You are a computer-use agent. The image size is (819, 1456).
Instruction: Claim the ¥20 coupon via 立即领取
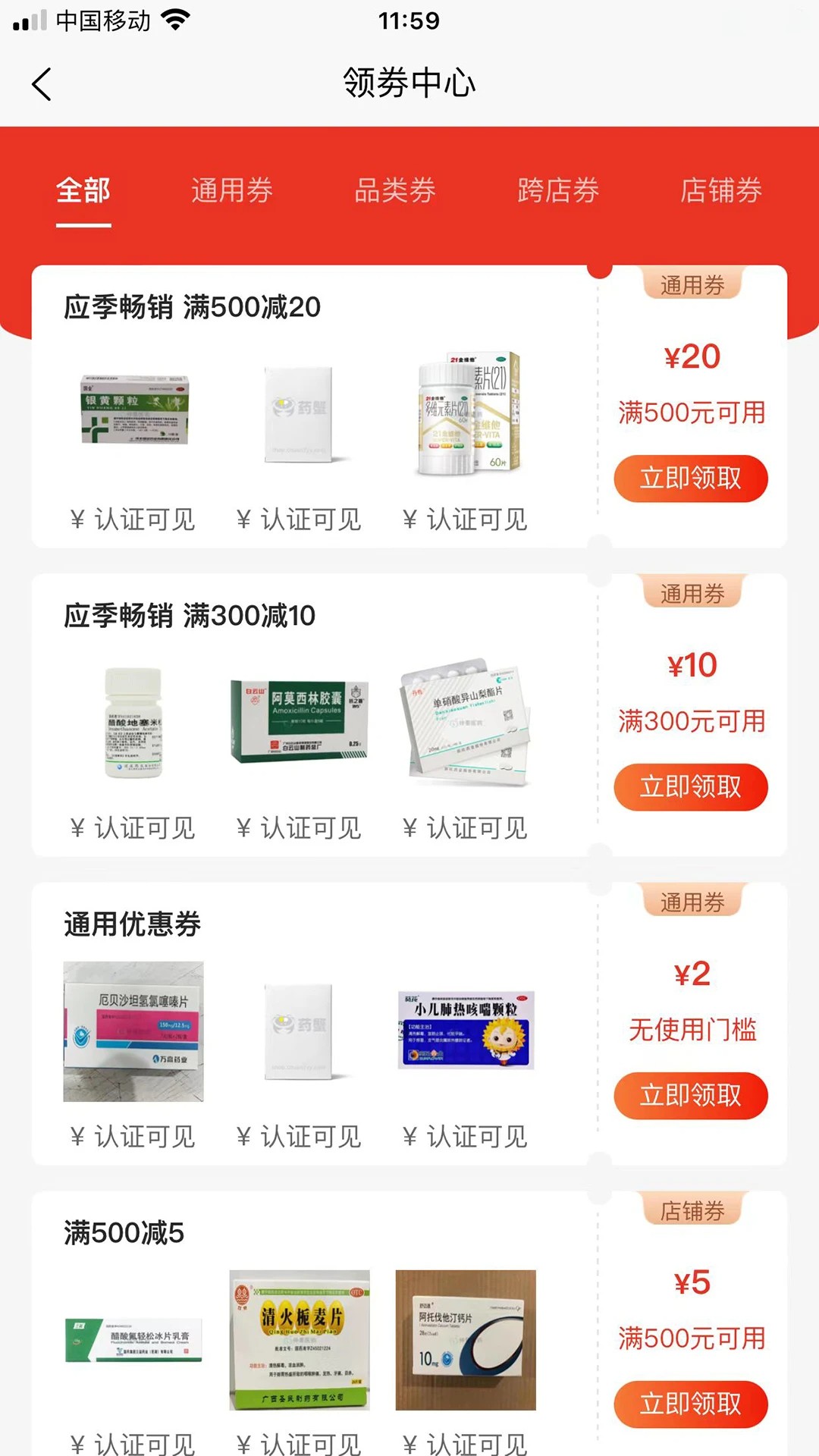[x=691, y=479]
